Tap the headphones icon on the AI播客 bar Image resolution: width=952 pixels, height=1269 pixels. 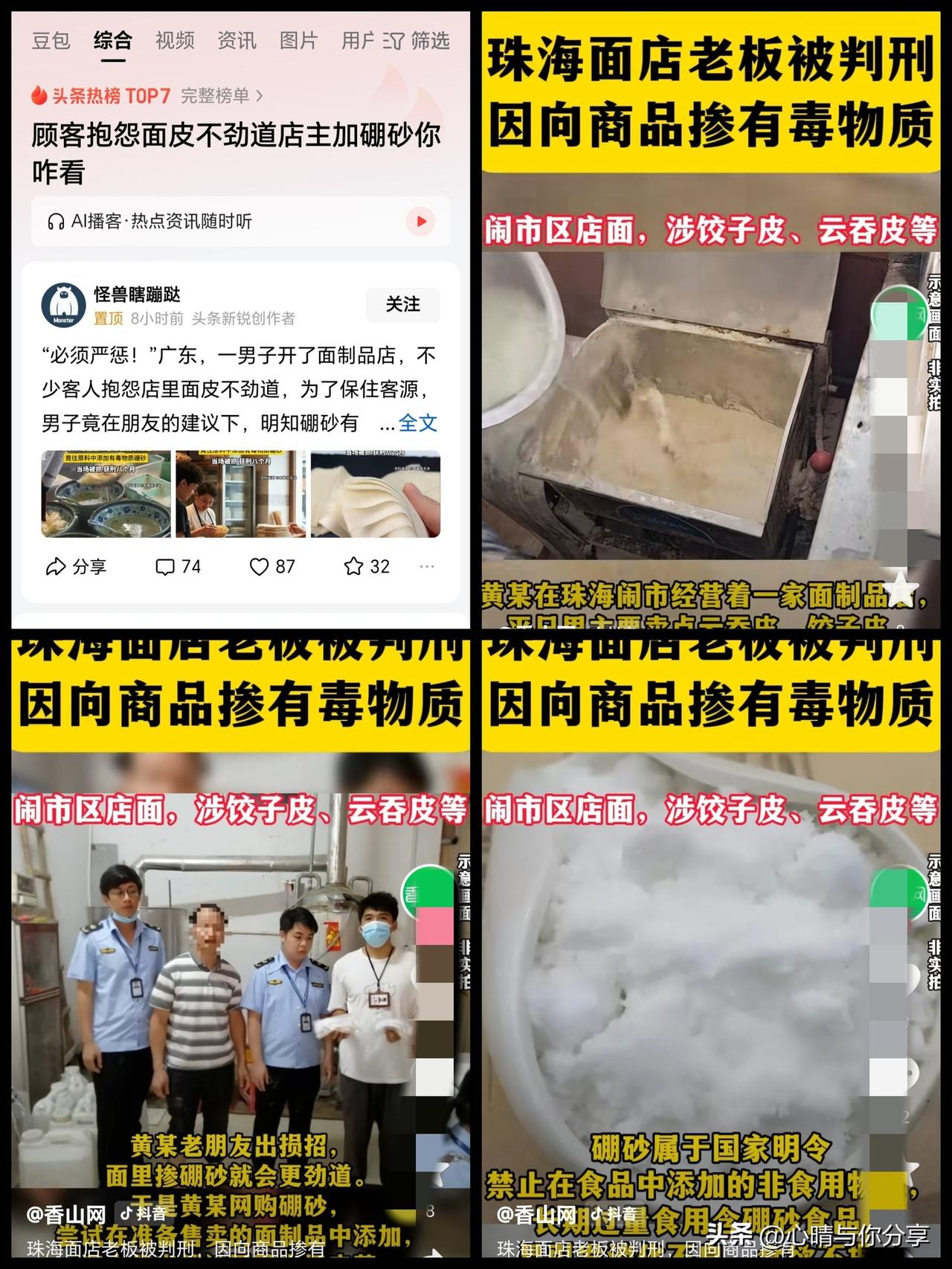(x=54, y=221)
